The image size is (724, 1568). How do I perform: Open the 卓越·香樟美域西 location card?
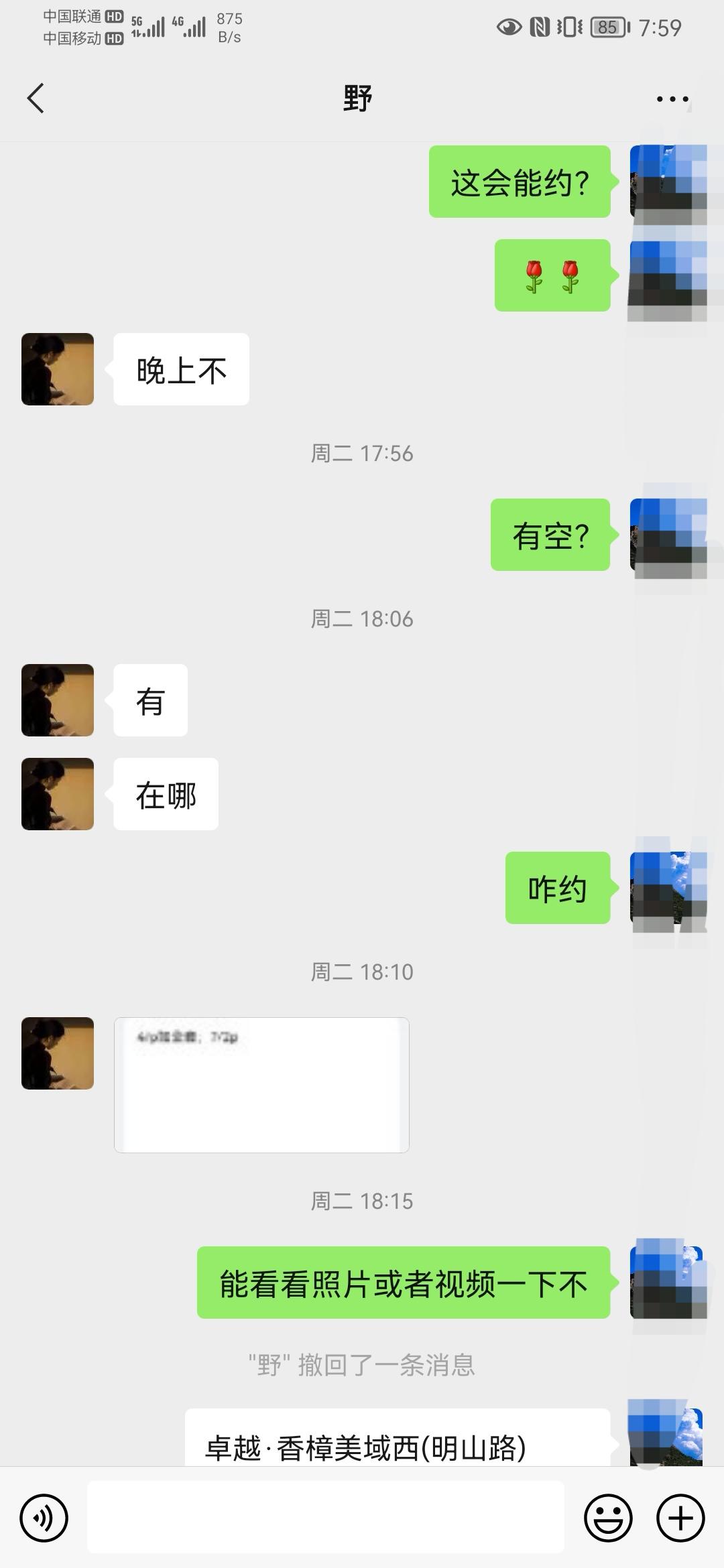397,1441
